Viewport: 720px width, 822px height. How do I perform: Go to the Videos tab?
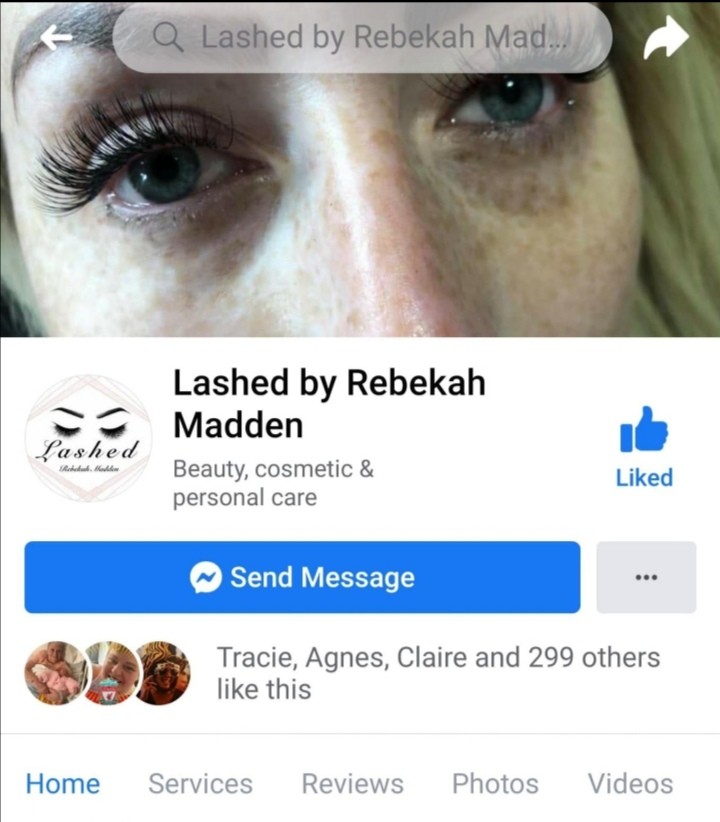[x=630, y=784]
